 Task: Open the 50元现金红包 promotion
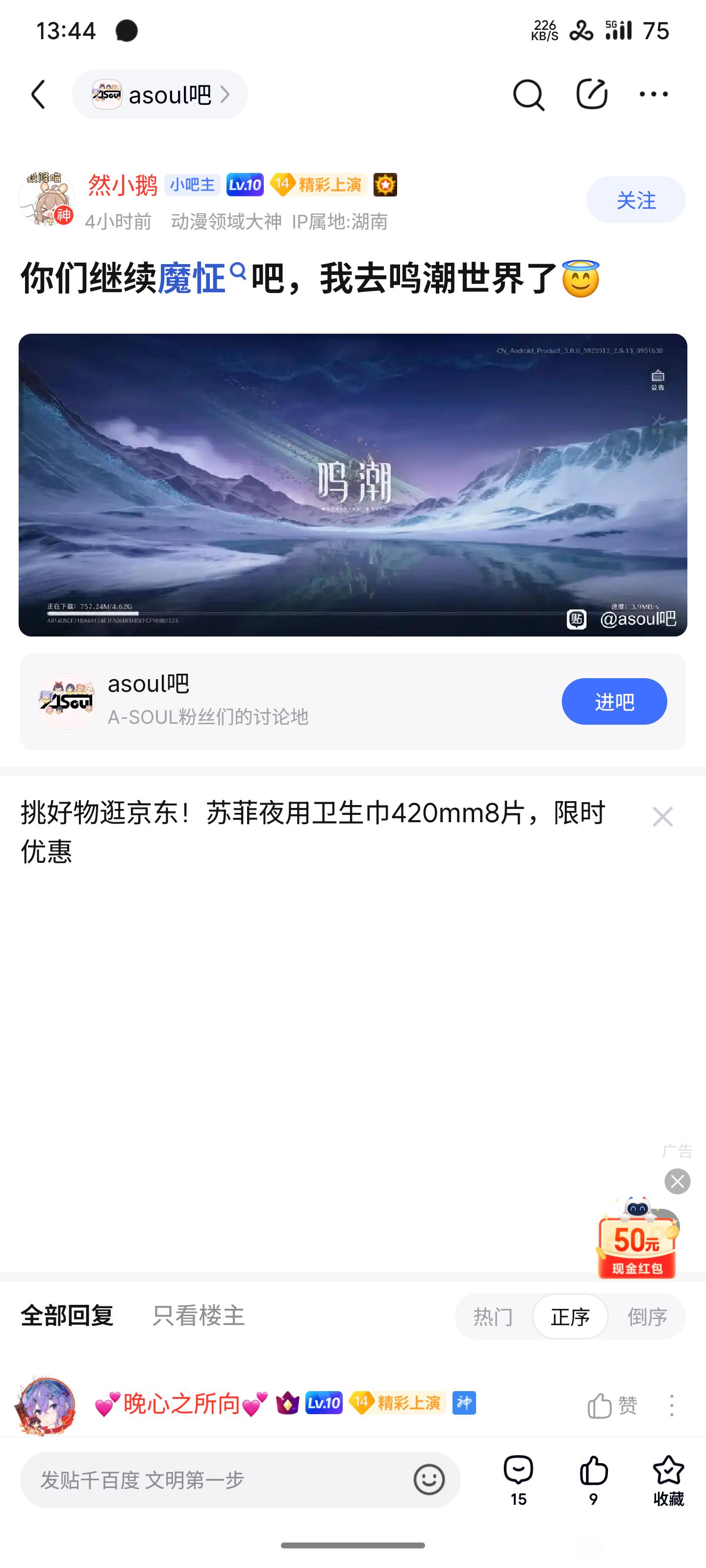pyautogui.click(x=636, y=1242)
